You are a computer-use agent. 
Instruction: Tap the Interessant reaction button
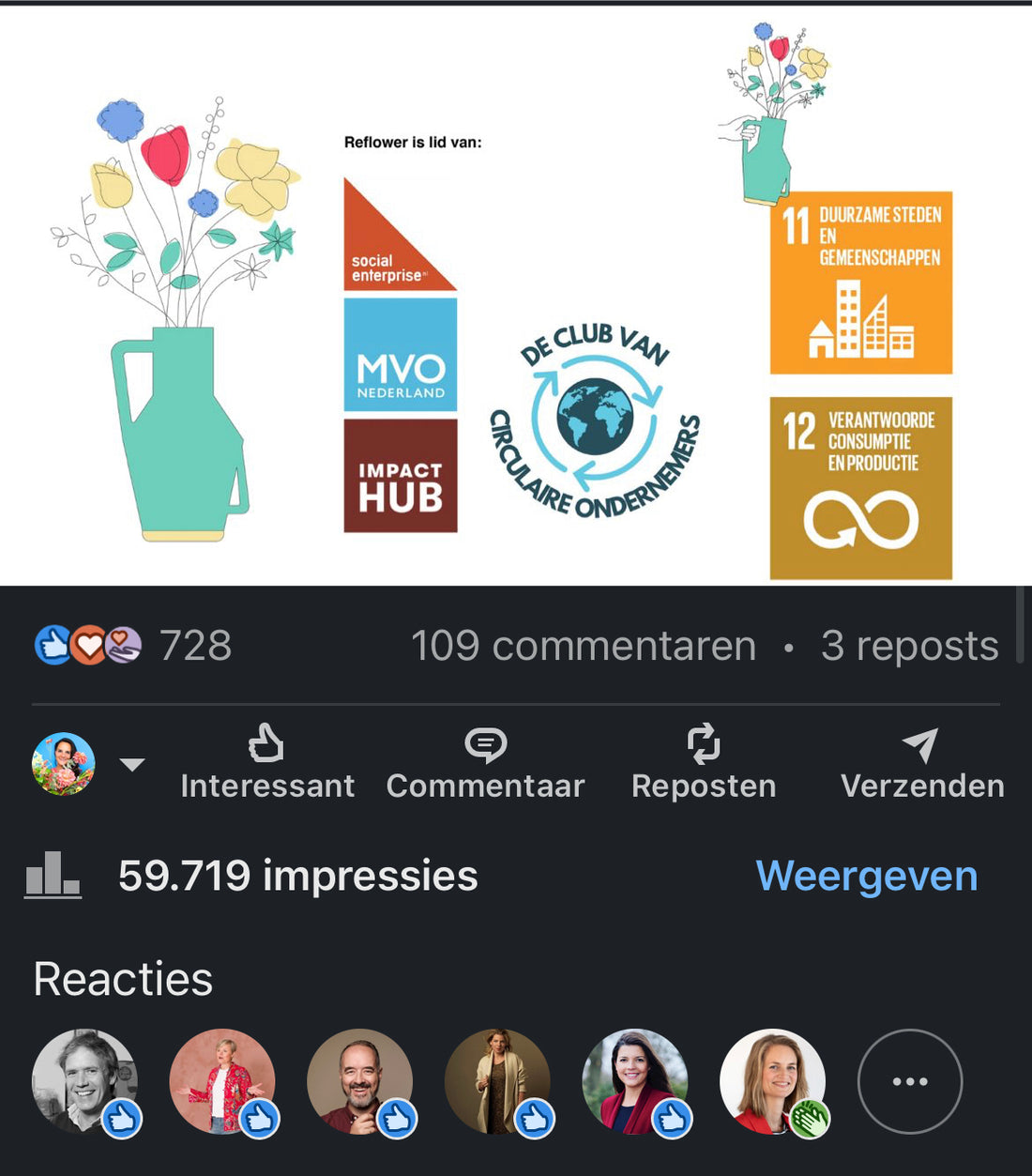click(267, 762)
